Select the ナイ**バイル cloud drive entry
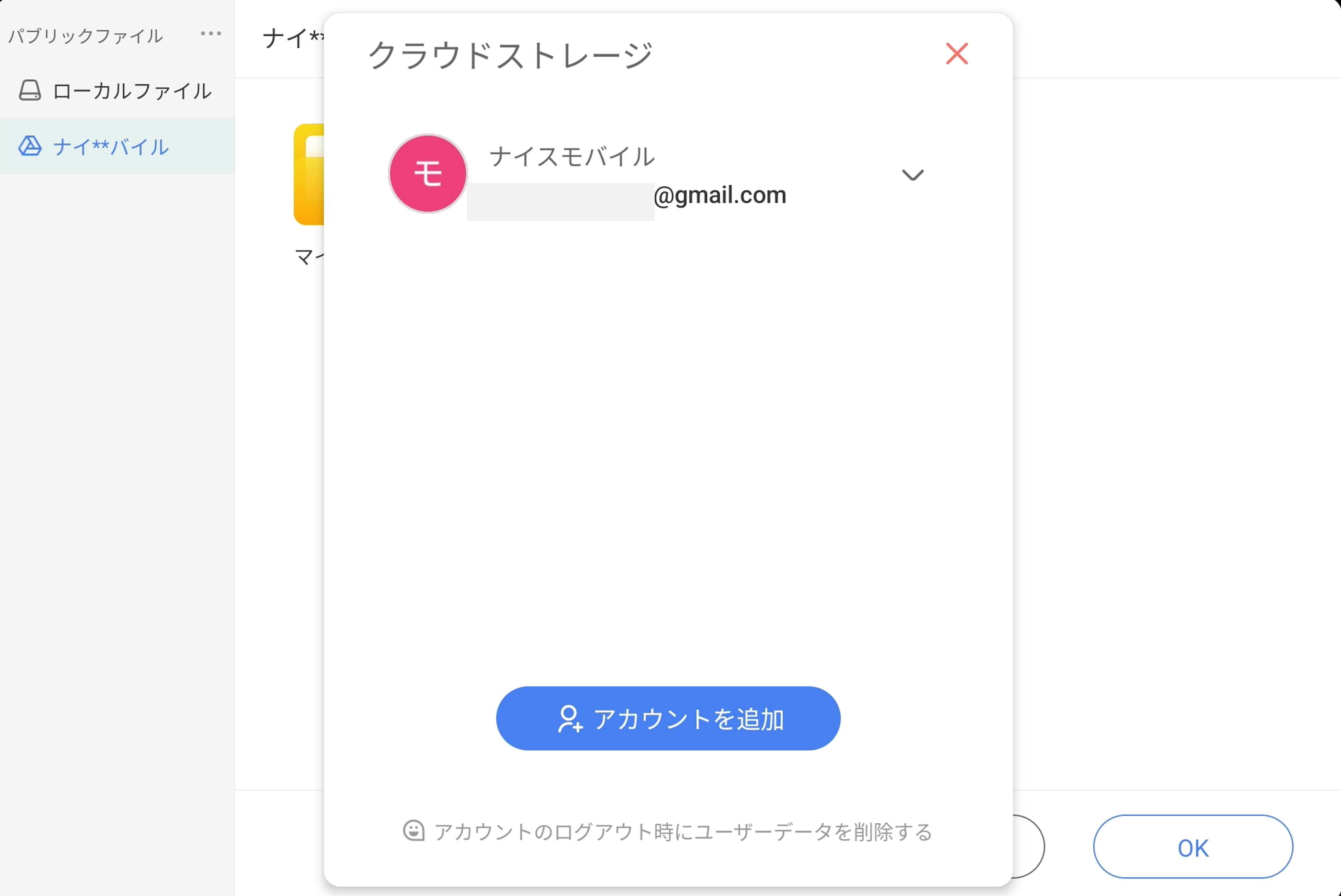This screenshot has height=896, width=1341. pos(111,147)
